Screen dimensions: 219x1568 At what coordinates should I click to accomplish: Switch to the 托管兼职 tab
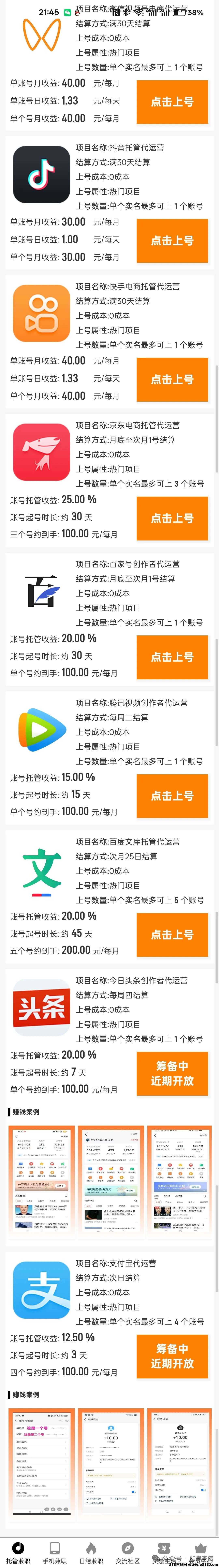pyautogui.click(x=18, y=1552)
